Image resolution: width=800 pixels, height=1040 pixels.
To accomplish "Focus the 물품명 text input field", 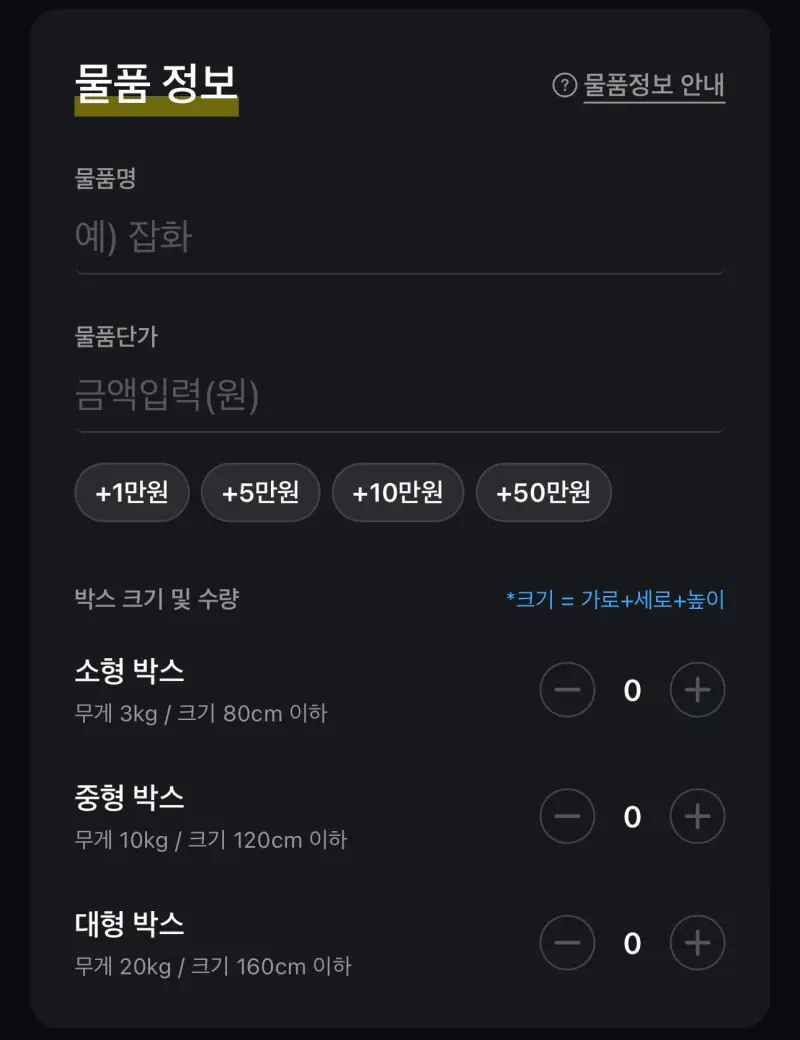I will click(x=400, y=237).
